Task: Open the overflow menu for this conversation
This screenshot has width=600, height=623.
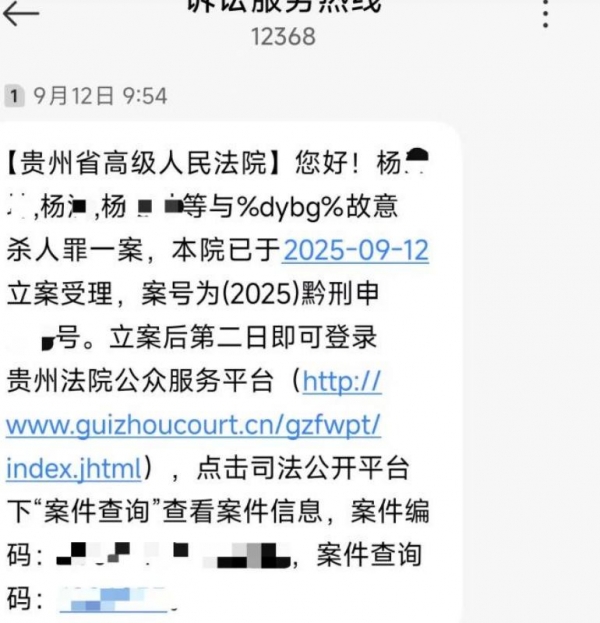Action: coord(545,14)
